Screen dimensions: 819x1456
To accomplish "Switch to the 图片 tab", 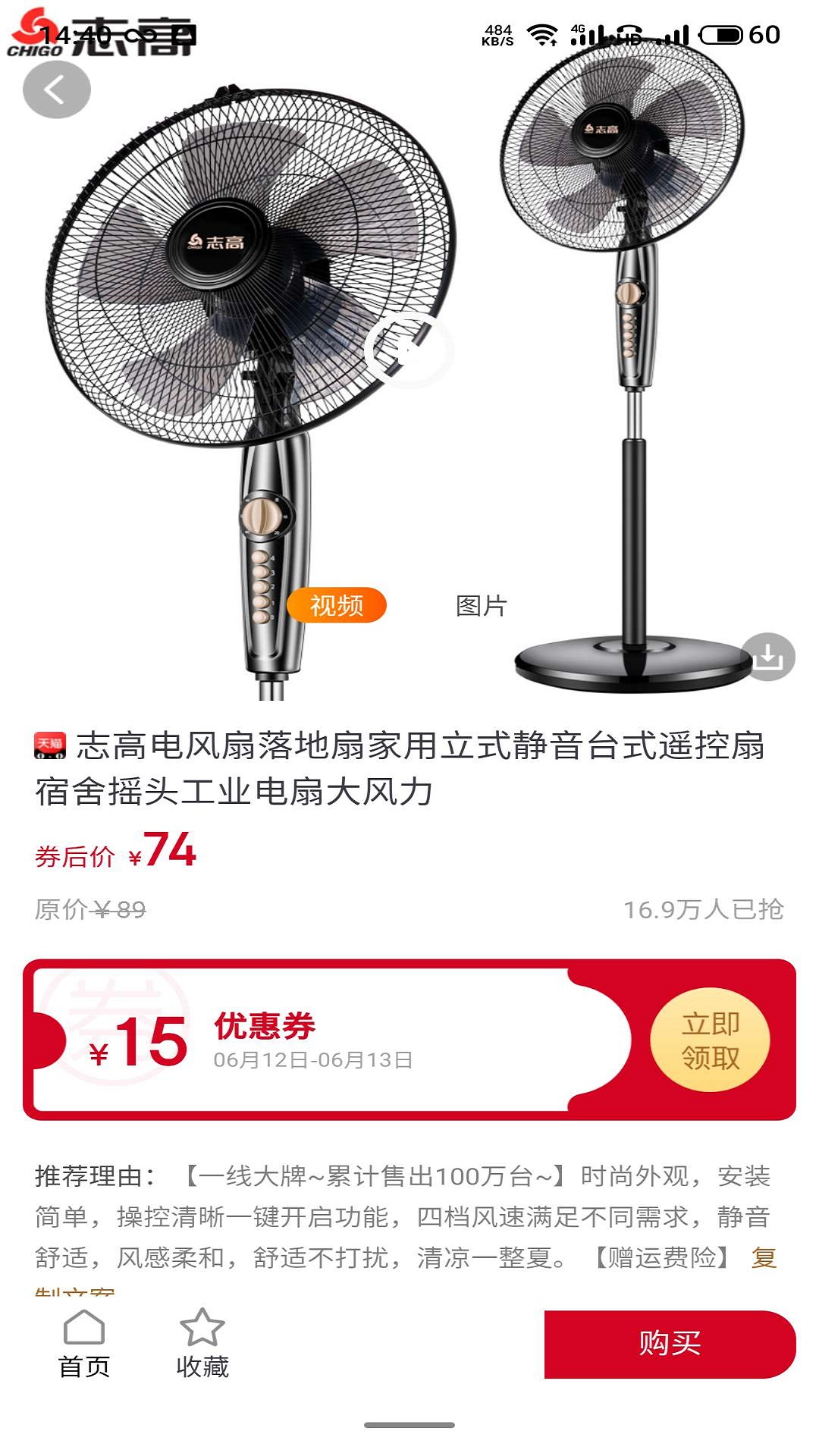I will pos(482,605).
